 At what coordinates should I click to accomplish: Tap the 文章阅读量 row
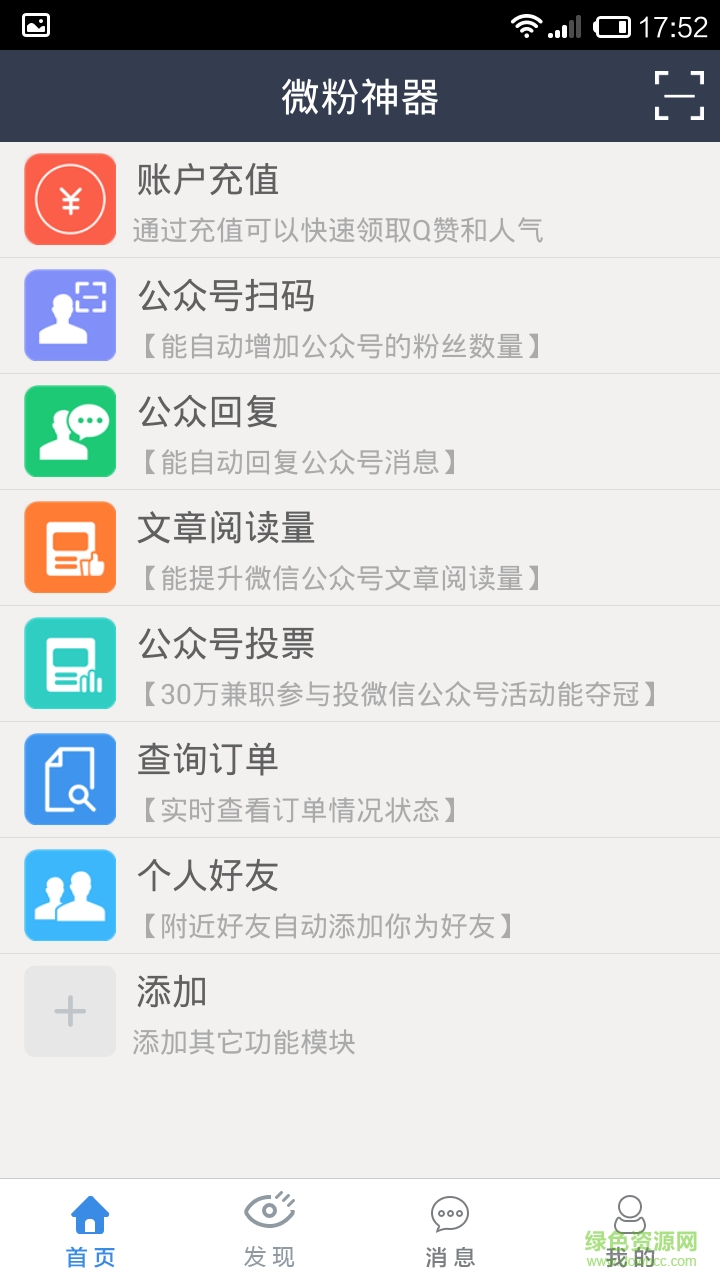[x=360, y=548]
